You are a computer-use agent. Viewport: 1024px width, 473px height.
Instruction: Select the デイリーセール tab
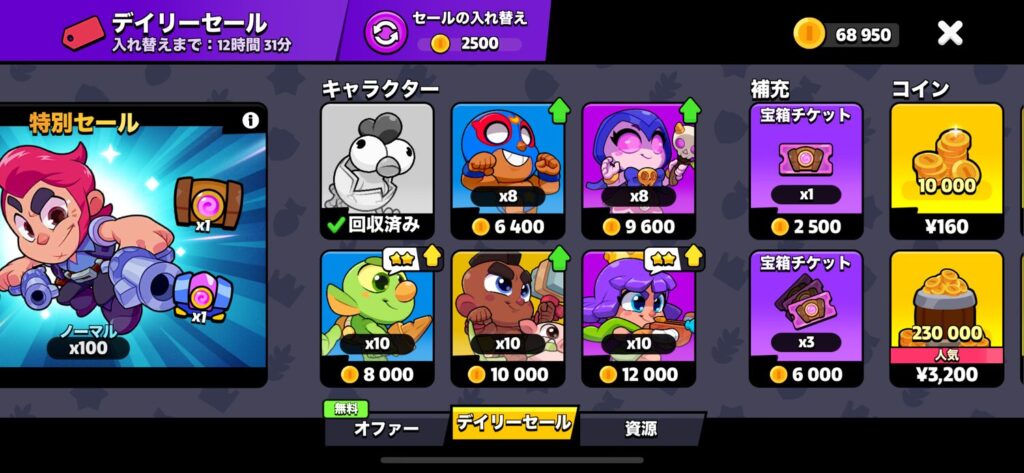[514, 423]
